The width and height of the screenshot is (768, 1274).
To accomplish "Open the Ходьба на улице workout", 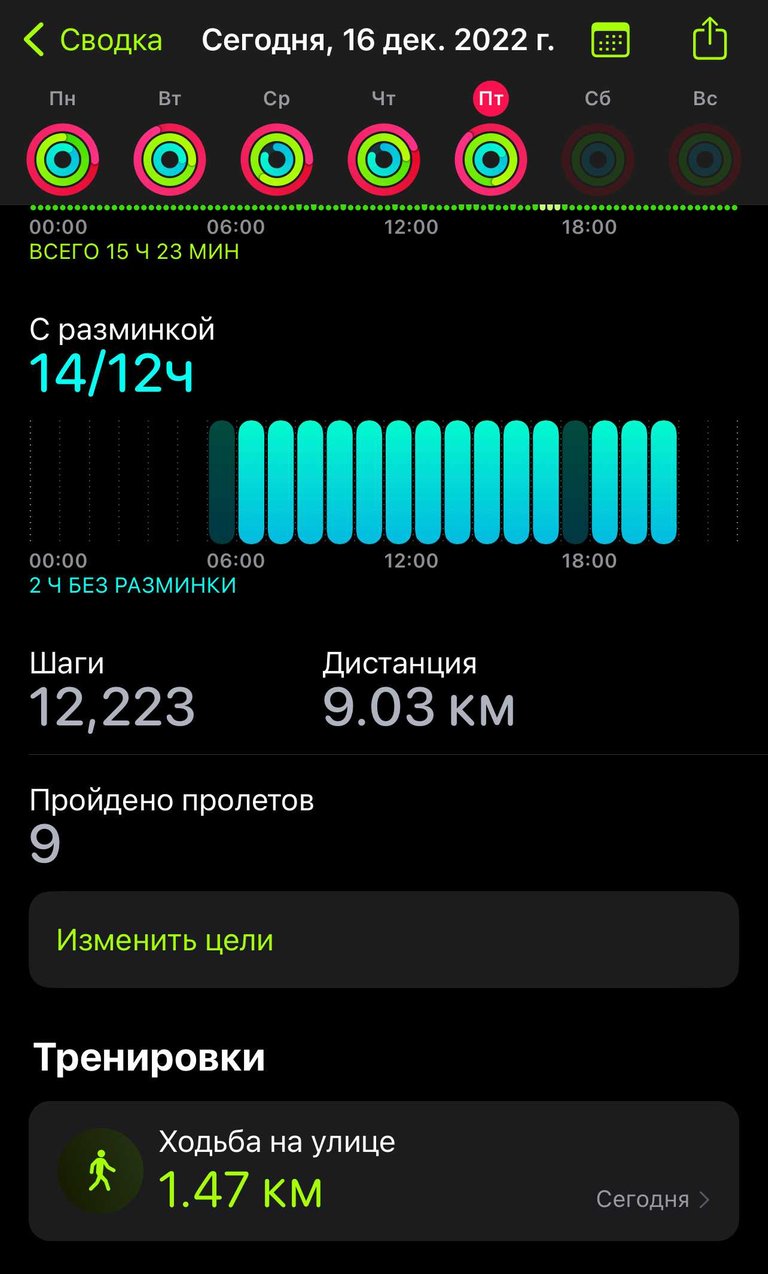I will (384, 1171).
